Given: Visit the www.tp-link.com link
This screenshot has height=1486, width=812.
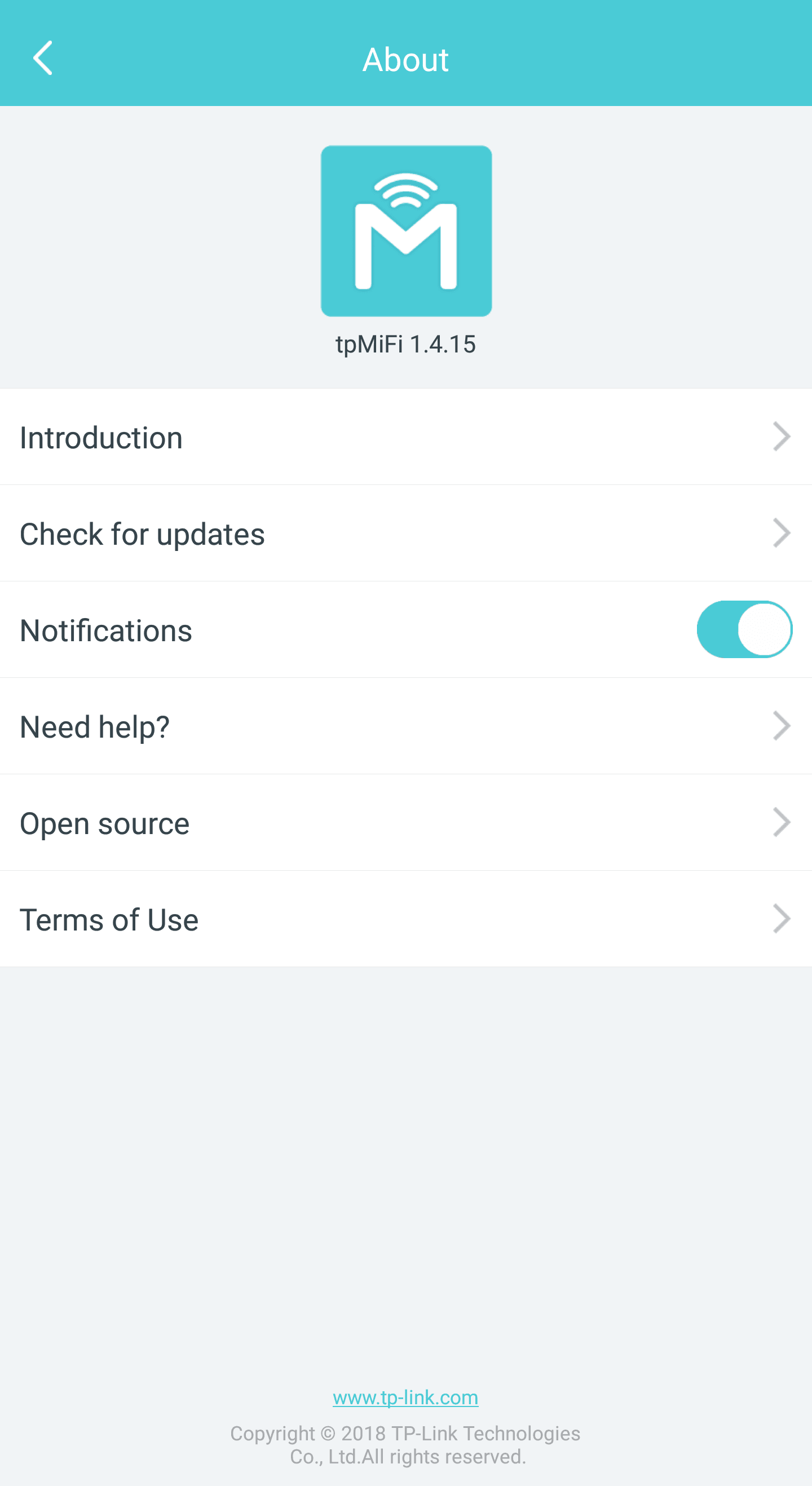Looking at the screenshot, I should pos(405,1397).
